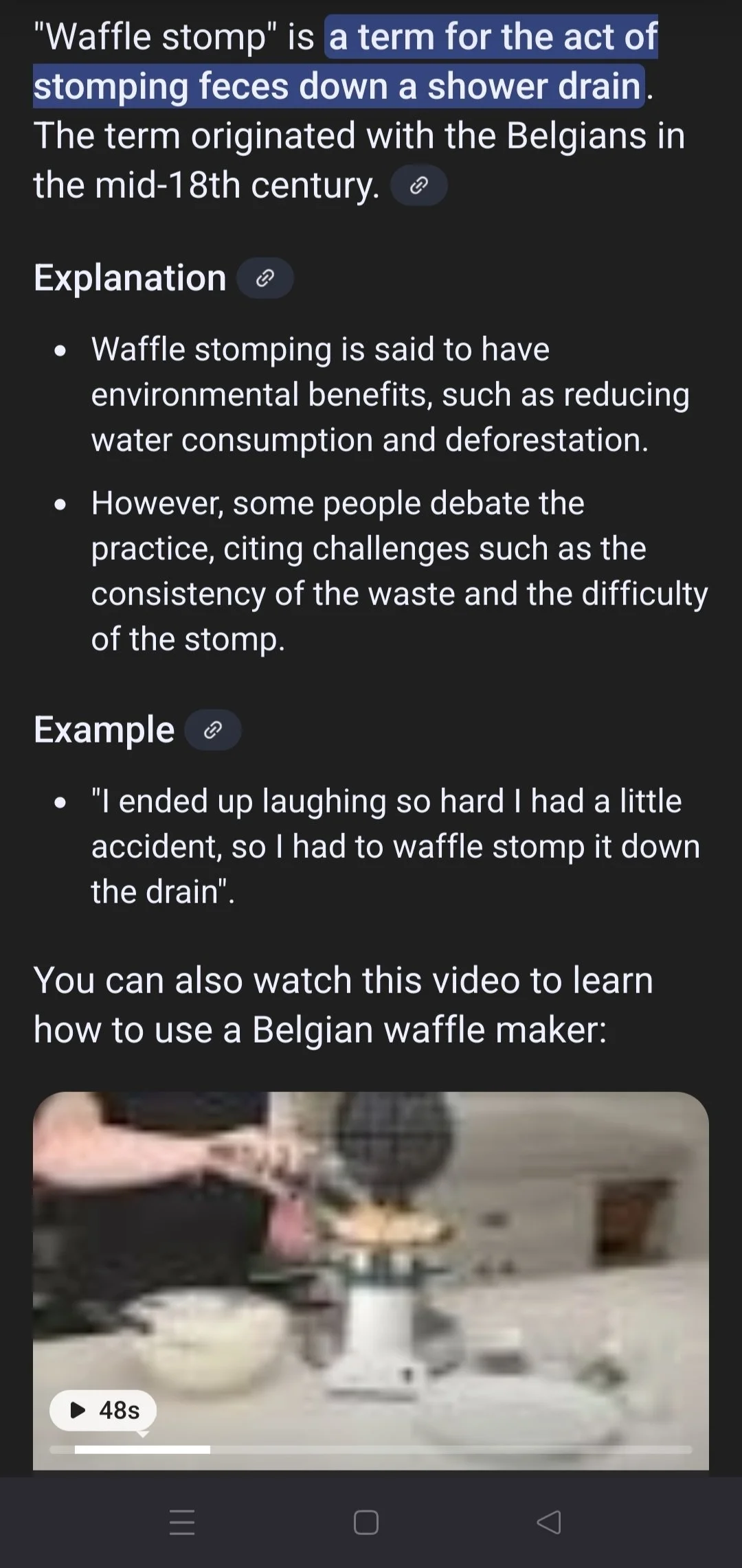Open the source link beside Explanation heading
Screen dimensions: 742x1568
tap(265, 278)
